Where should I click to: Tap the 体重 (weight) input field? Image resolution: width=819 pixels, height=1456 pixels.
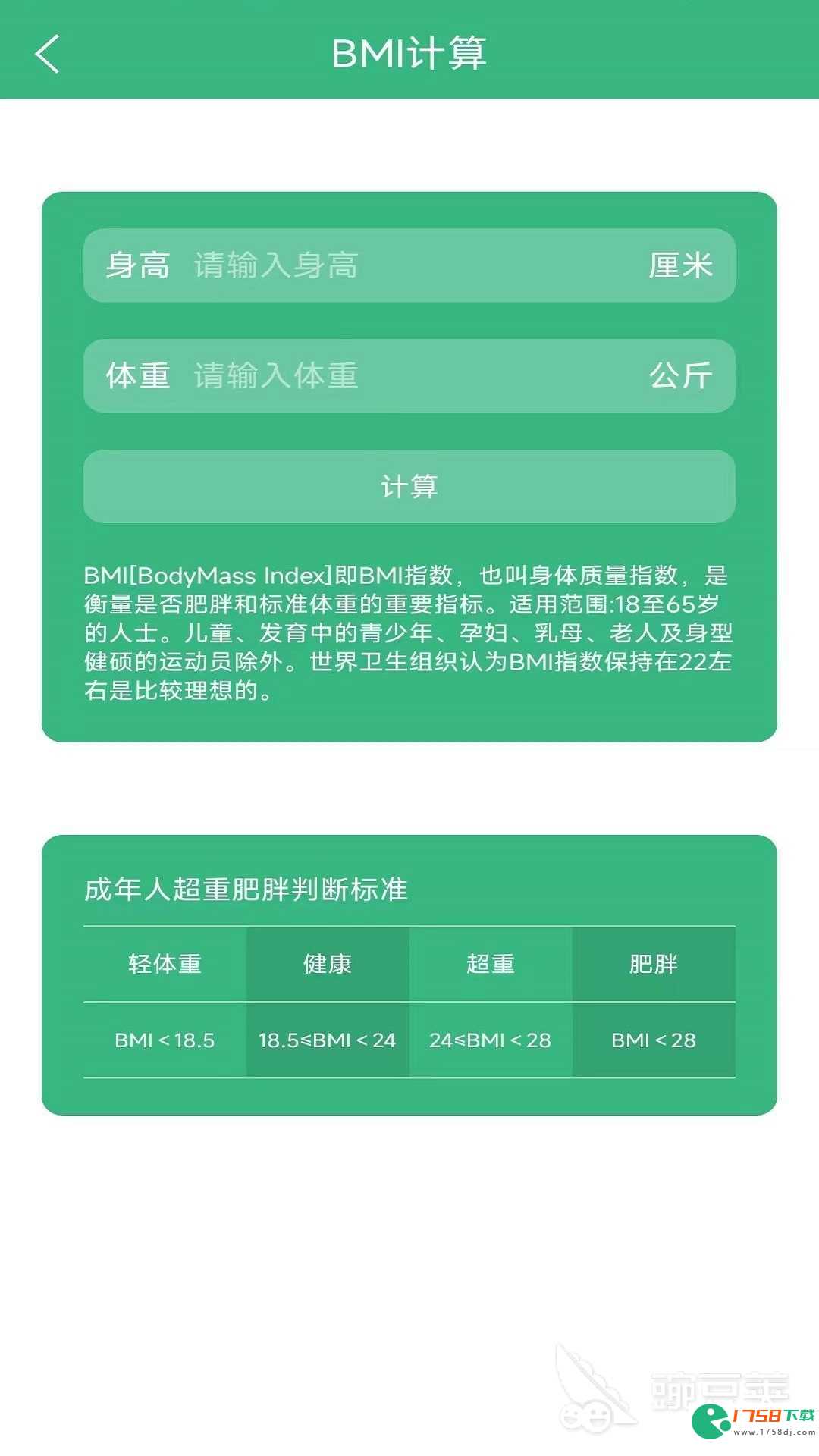pyautogui.click(x=409, y=376)
